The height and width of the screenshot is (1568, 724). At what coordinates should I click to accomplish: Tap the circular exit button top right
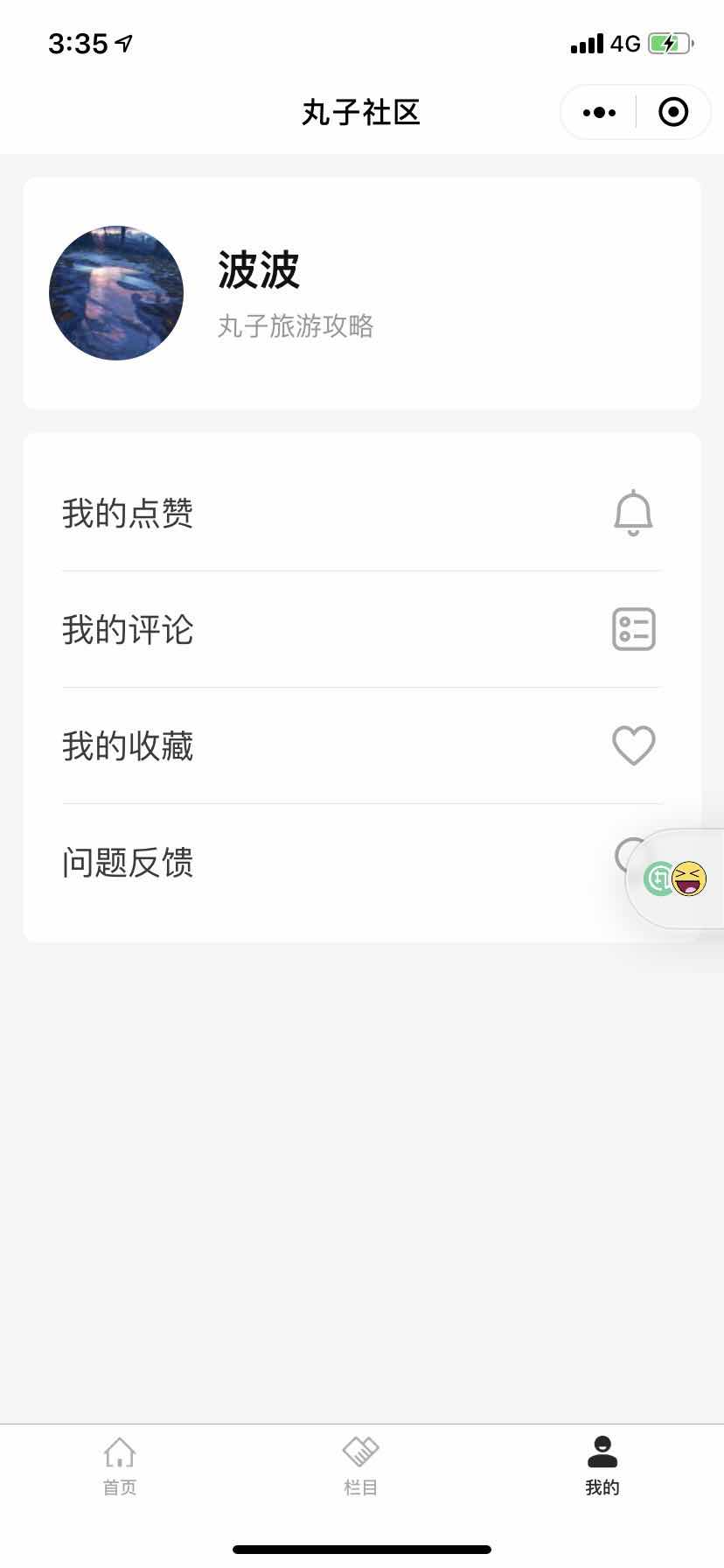click(672, 112)
